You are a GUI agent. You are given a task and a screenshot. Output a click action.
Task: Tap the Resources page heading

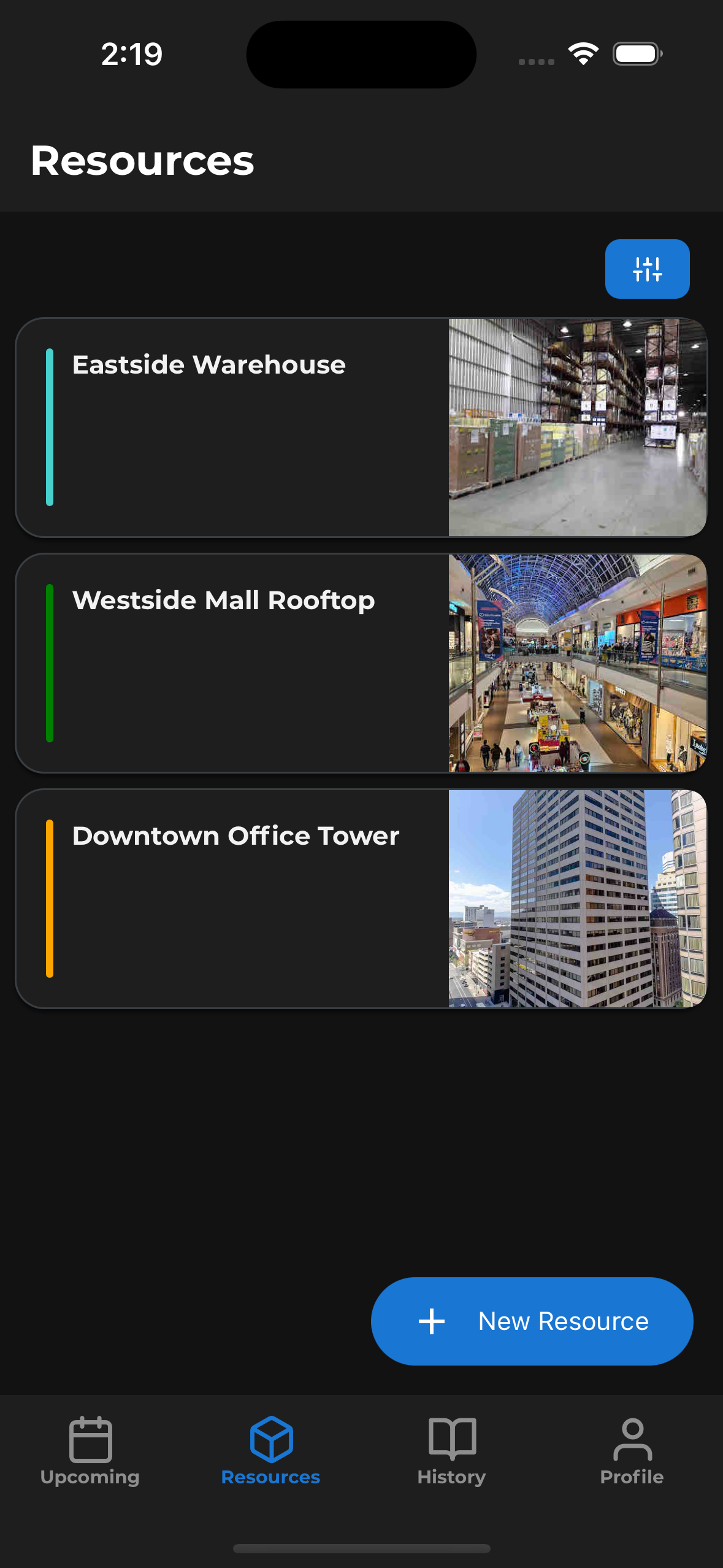point(143,161)
